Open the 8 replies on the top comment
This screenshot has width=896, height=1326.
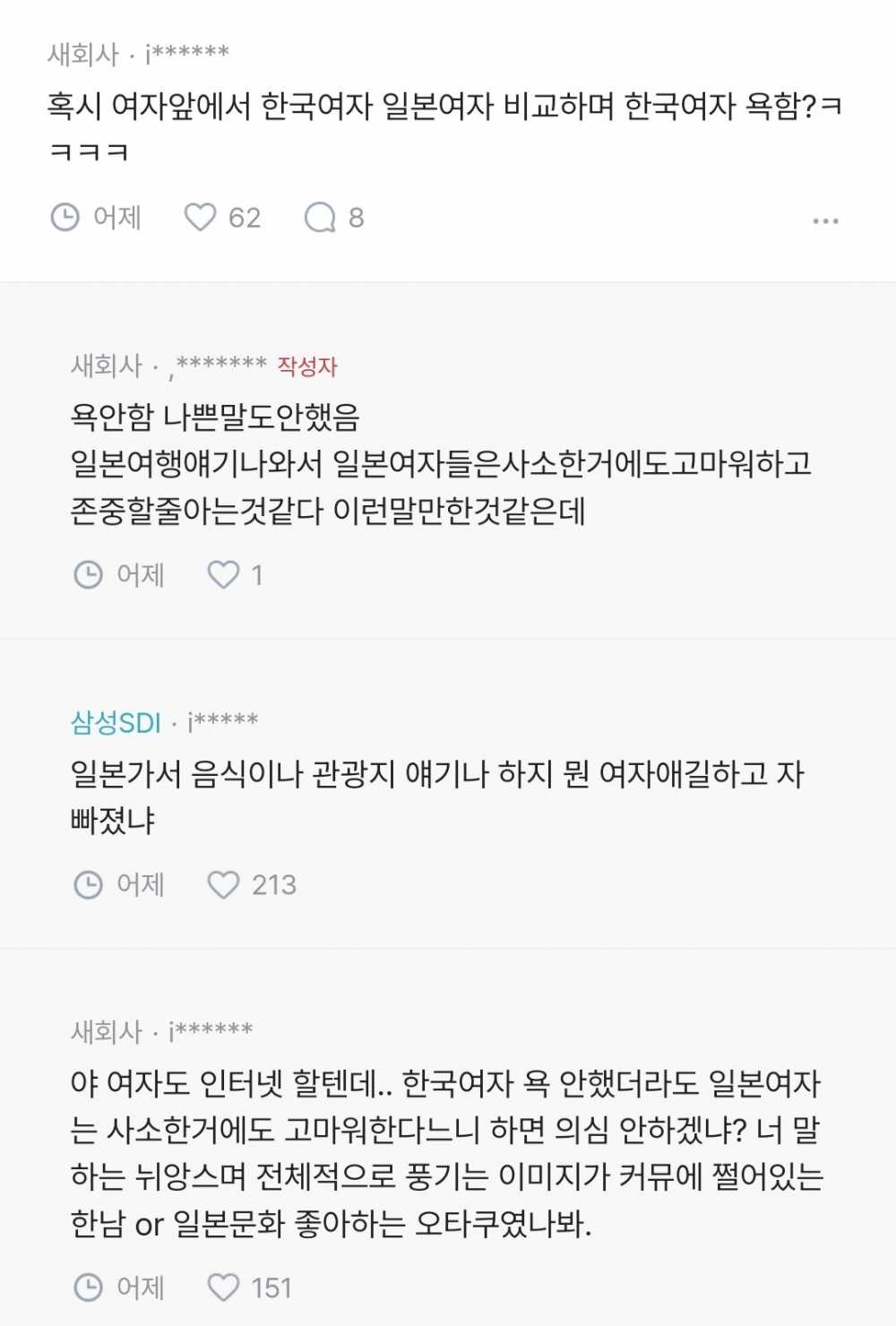click(320, 218)
